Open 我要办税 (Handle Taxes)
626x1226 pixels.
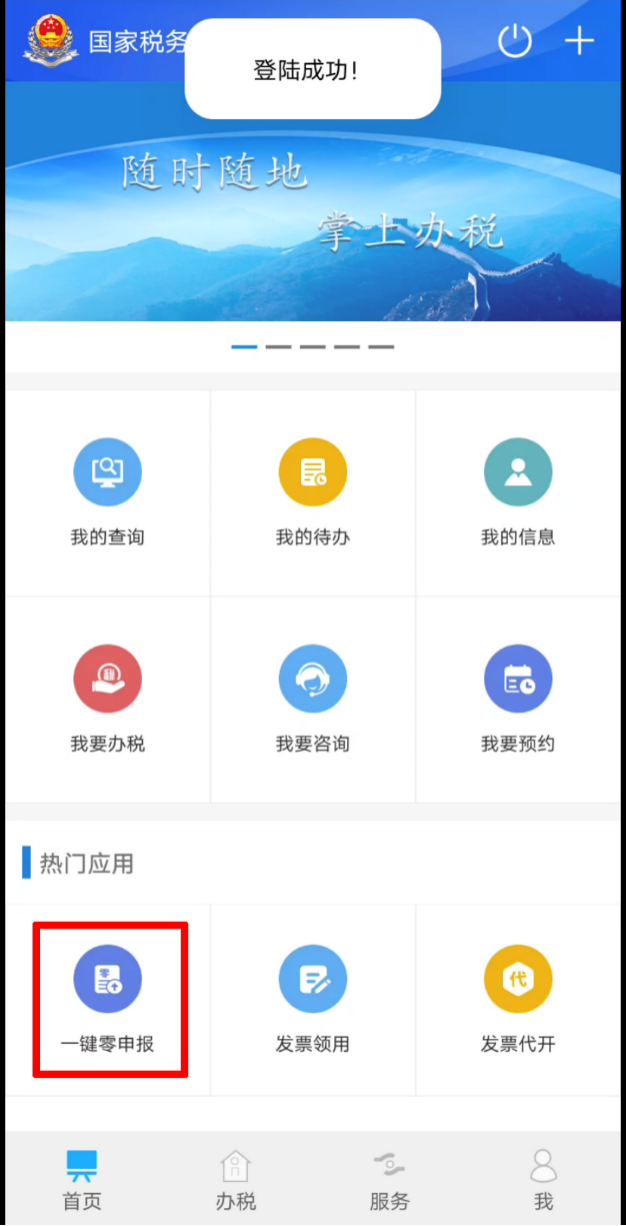click(108, 698)
